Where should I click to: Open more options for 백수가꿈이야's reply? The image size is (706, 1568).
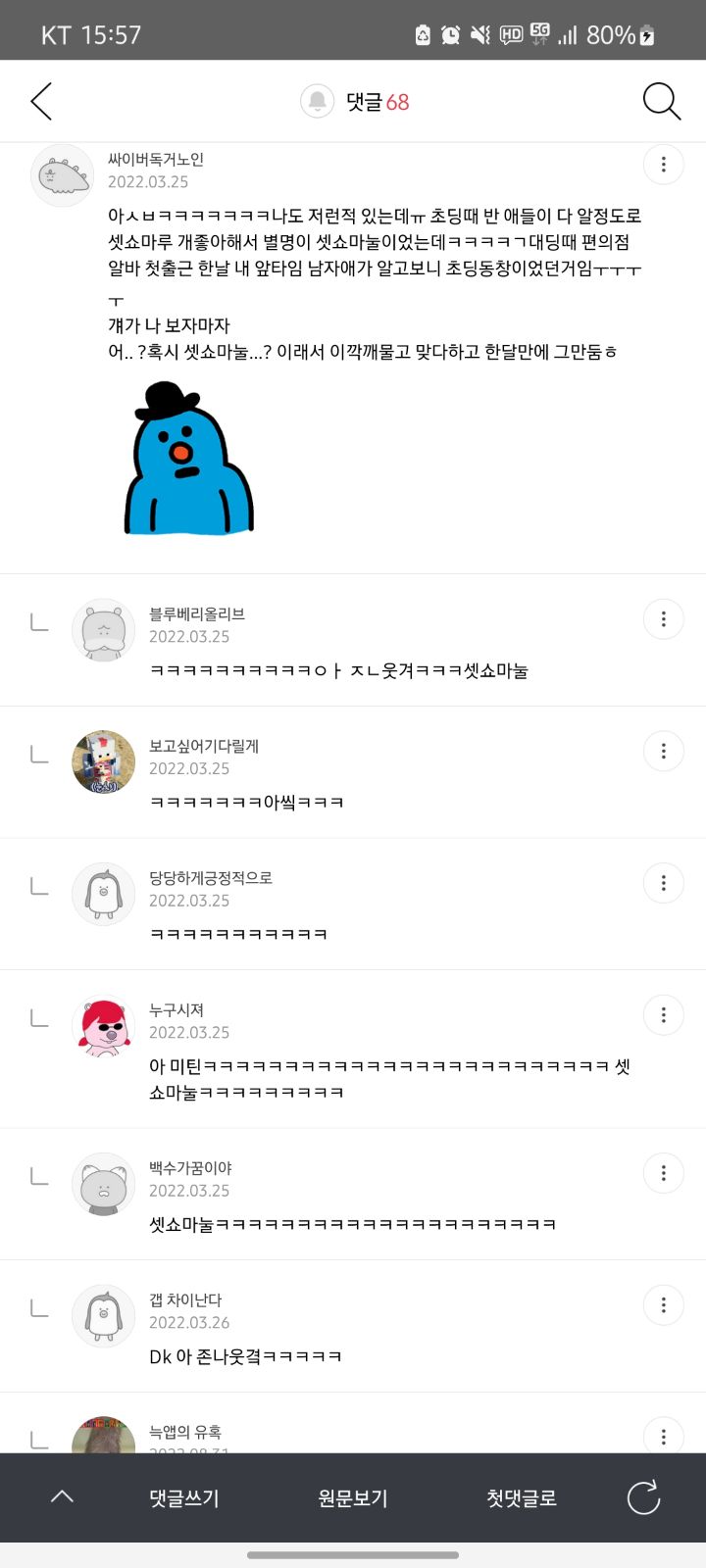point(664,1173)
